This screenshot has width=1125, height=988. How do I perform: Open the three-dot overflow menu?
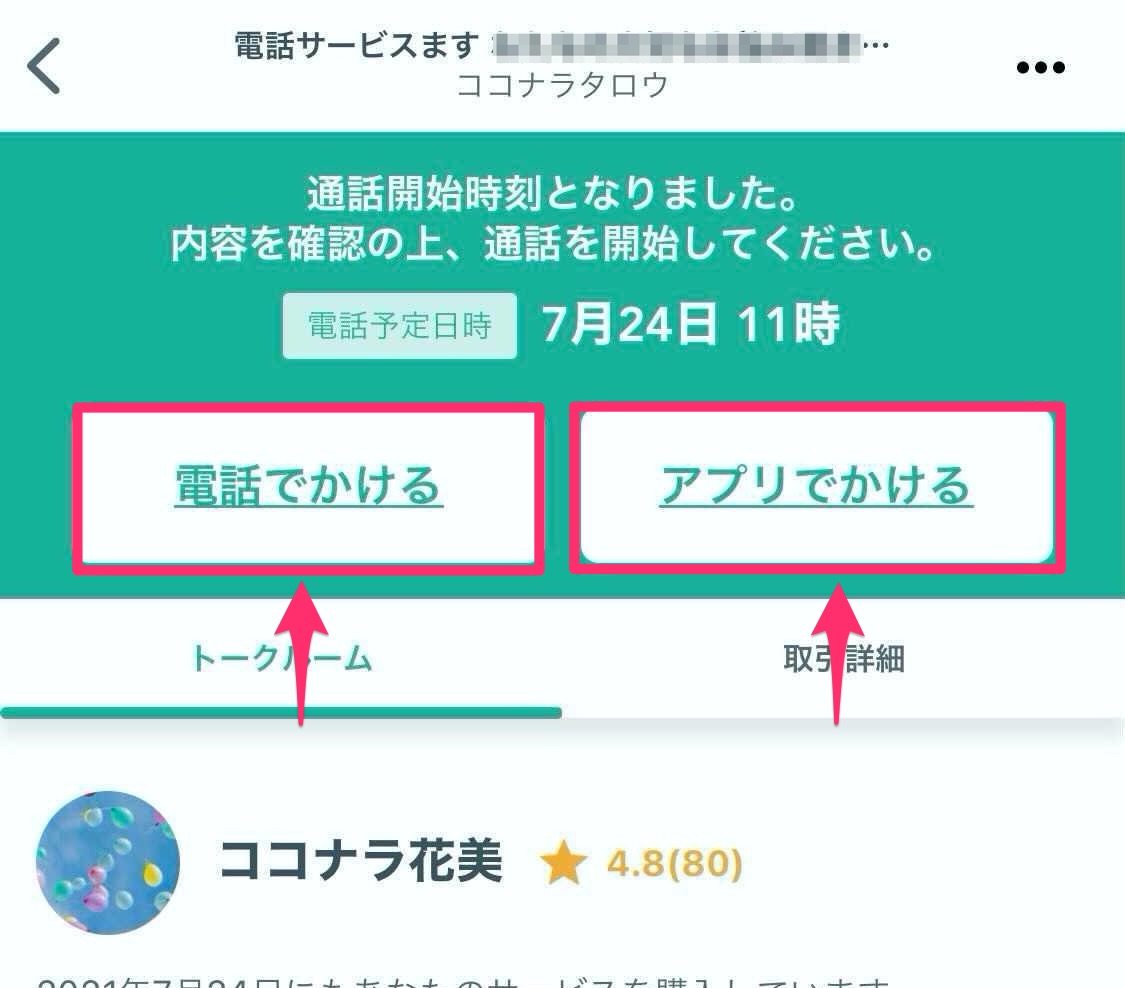[x=1040, y=68]
